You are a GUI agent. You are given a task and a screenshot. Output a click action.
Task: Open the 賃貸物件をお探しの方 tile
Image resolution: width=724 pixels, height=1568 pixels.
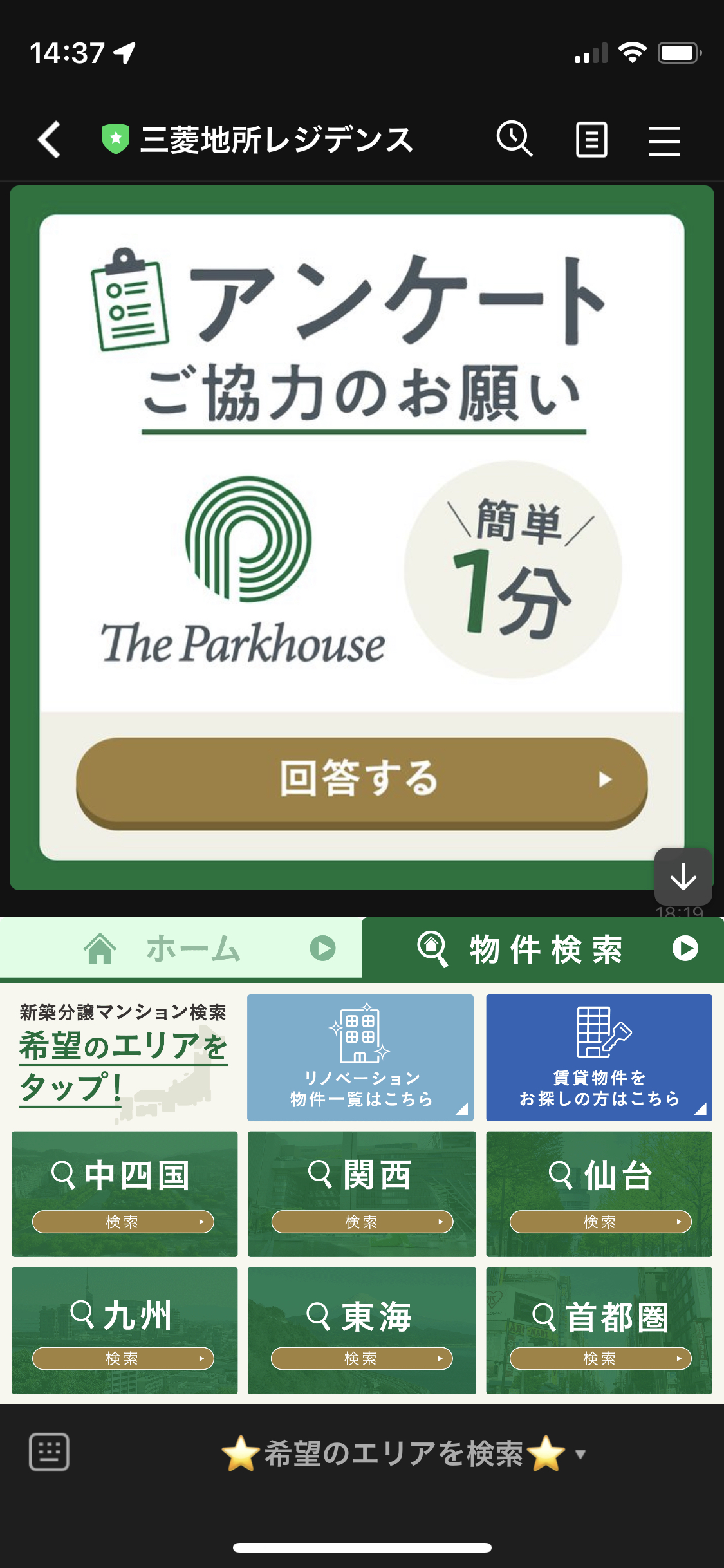[599, 1058]
